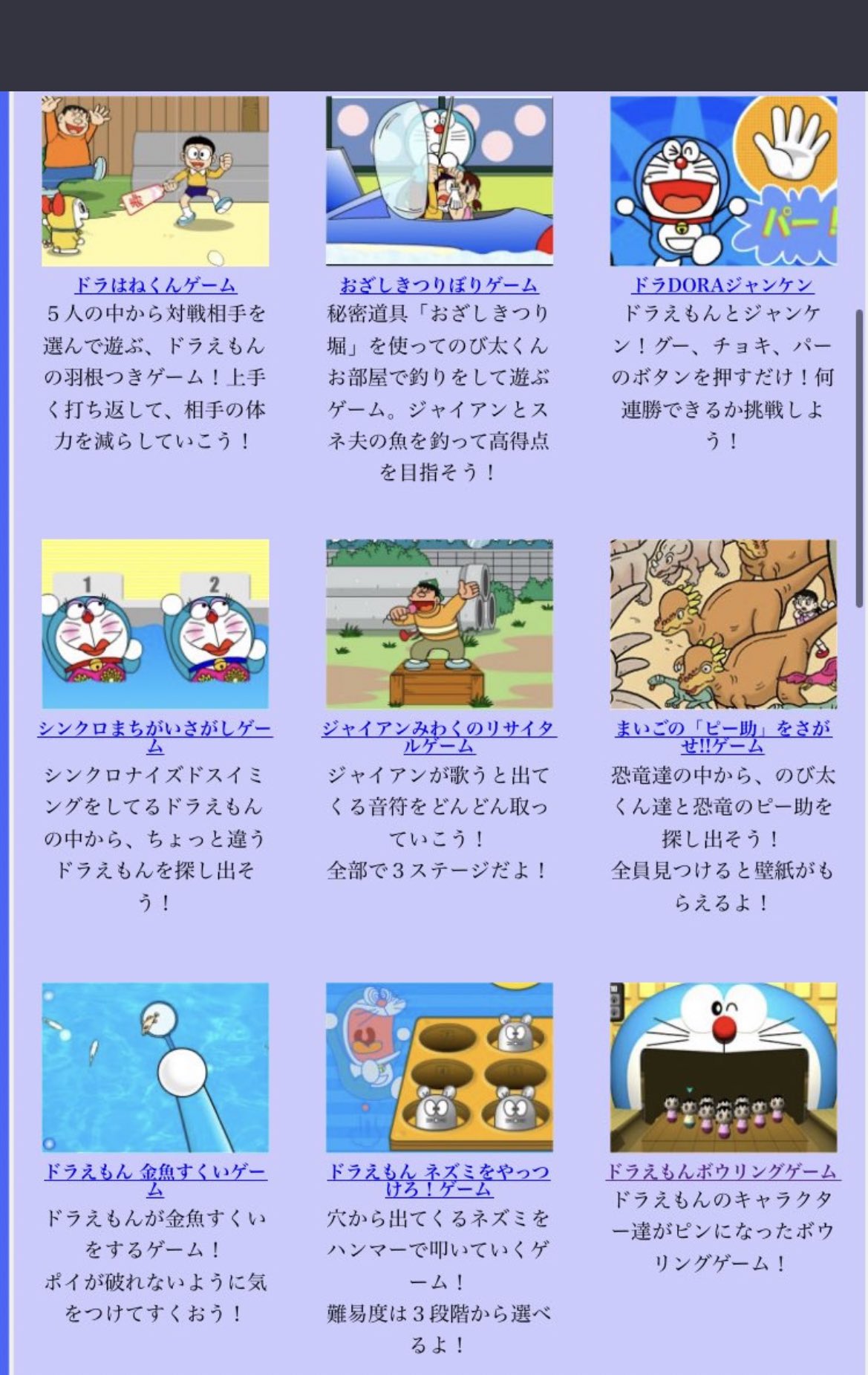The height and width of the screenshot is (1375, 868).
Task: Open the ドラはねくんゲーム link
Action: 155,285
